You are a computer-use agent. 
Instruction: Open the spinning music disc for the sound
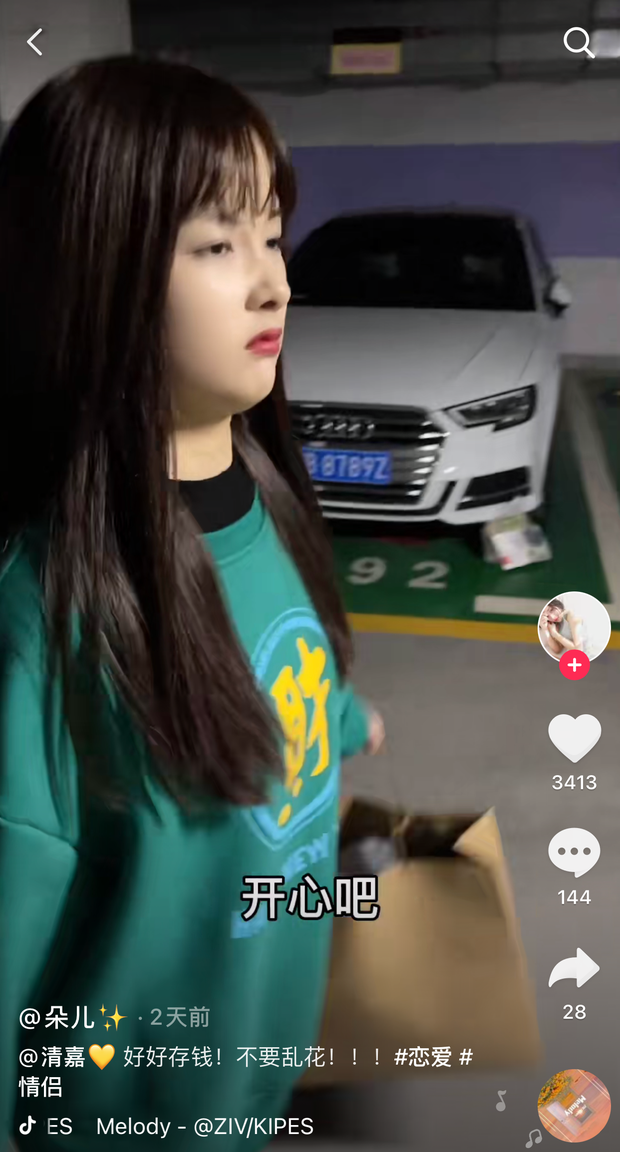click(574, 1106)
